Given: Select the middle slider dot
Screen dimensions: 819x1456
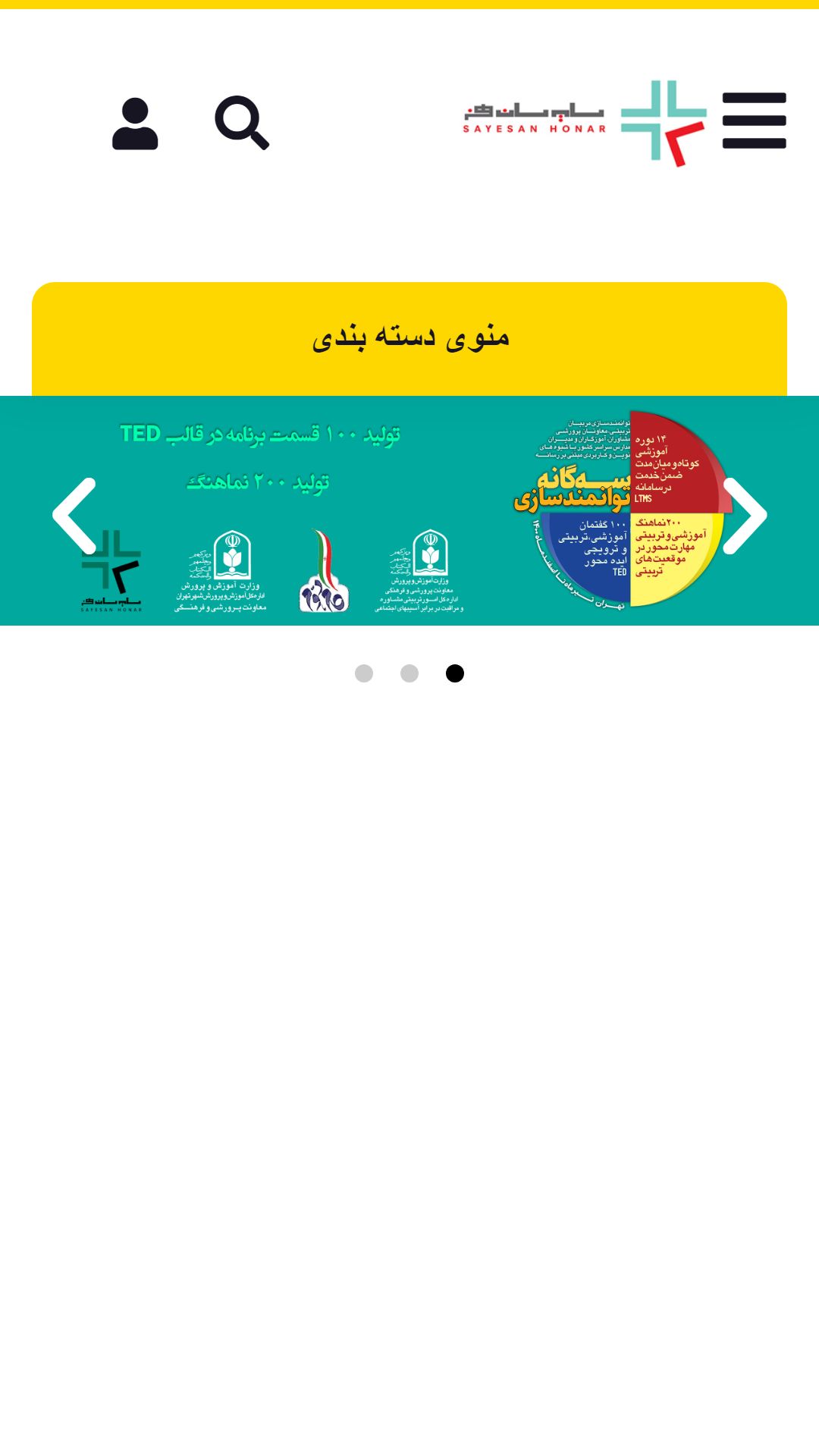Looking at the screenshot, I should coord(409,673).
